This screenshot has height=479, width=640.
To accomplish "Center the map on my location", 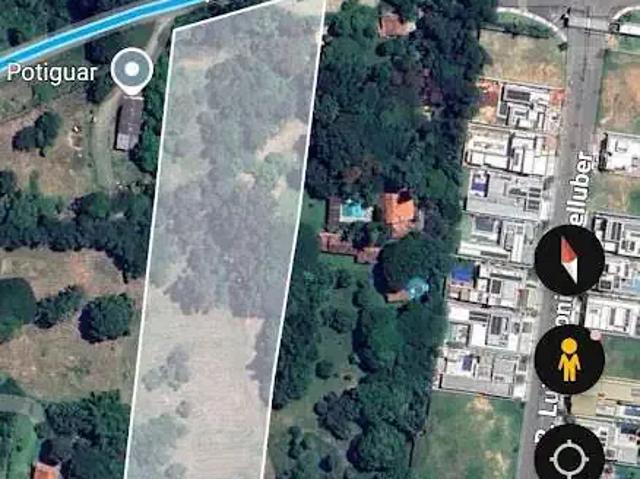I will coord(569,455).
